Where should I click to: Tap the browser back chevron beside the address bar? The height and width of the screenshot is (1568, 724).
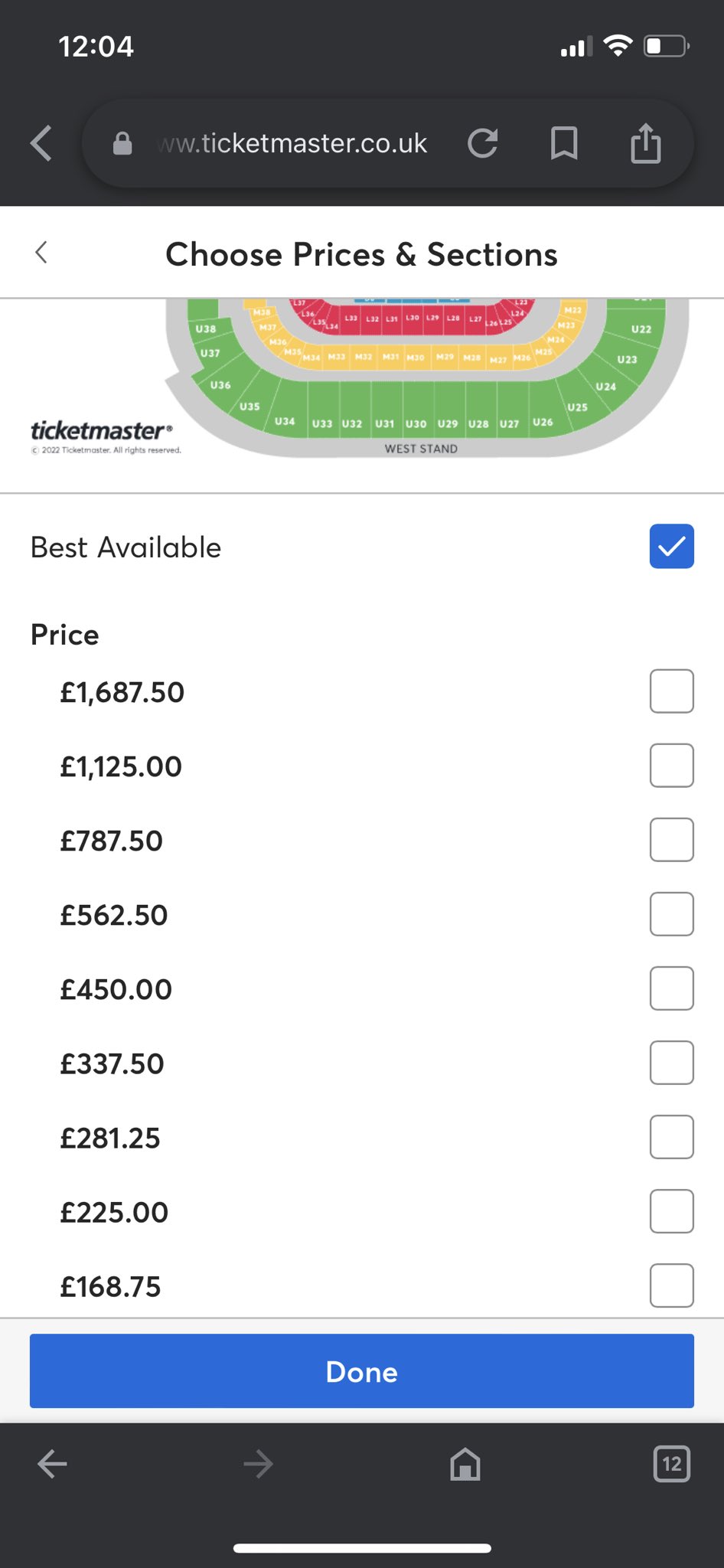coord(41,143)
